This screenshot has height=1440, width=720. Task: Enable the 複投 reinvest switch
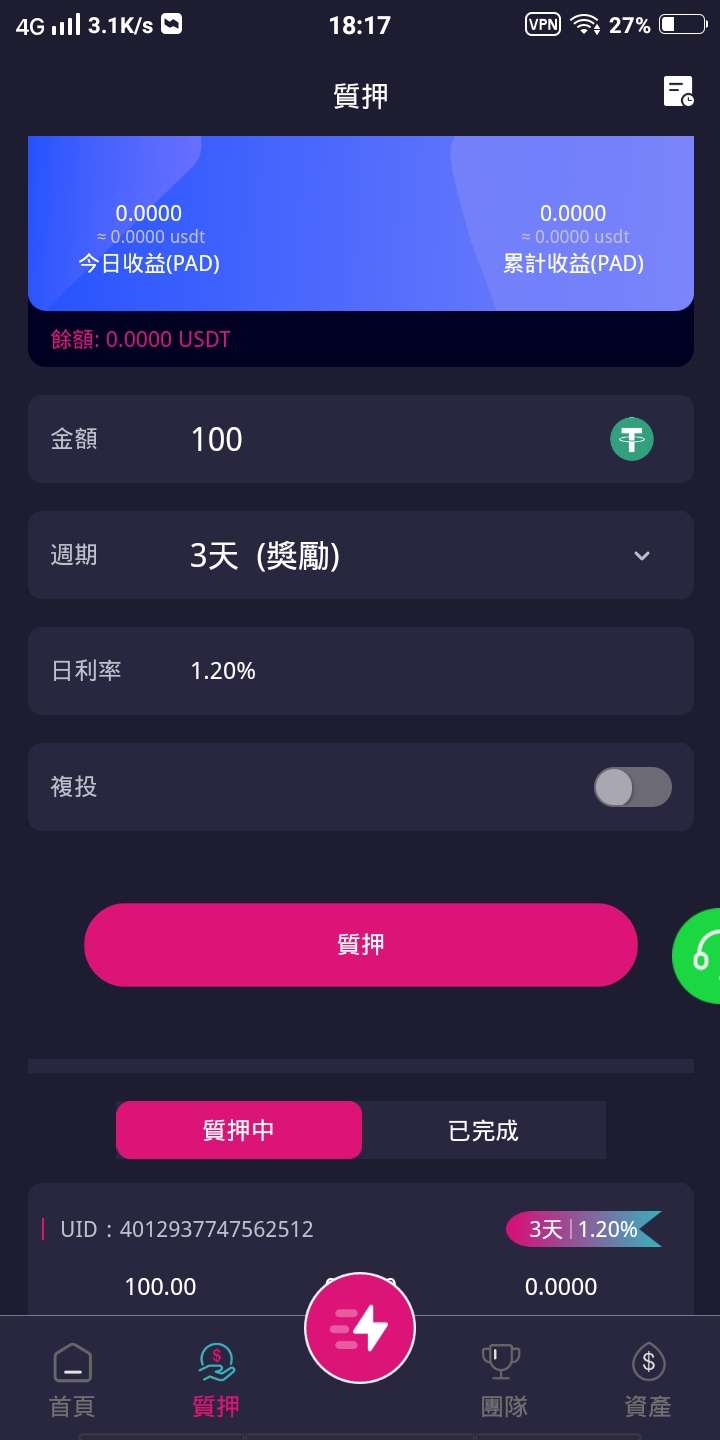point(632,787)
